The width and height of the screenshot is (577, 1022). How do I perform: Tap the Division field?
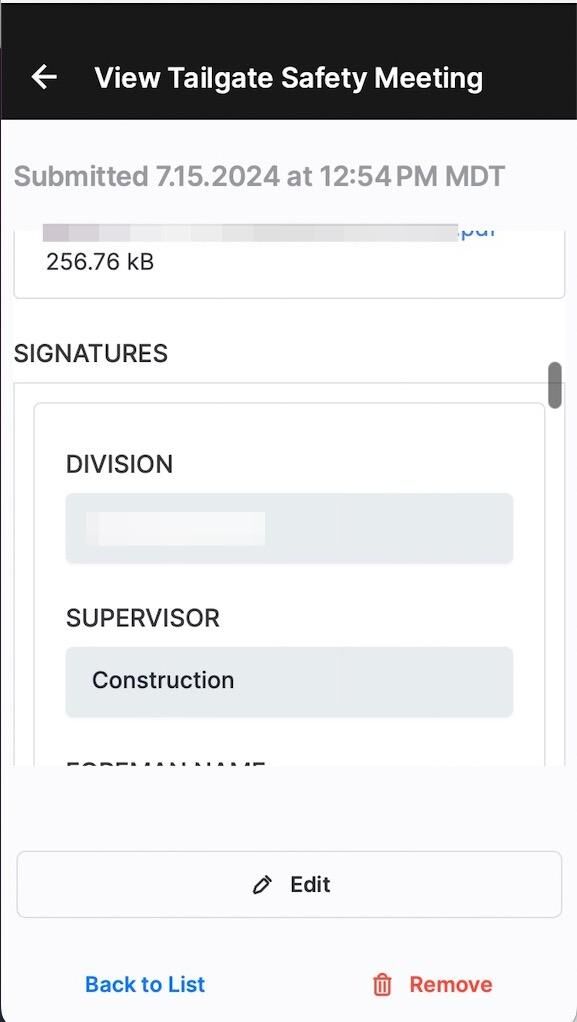tap(289, 528)
